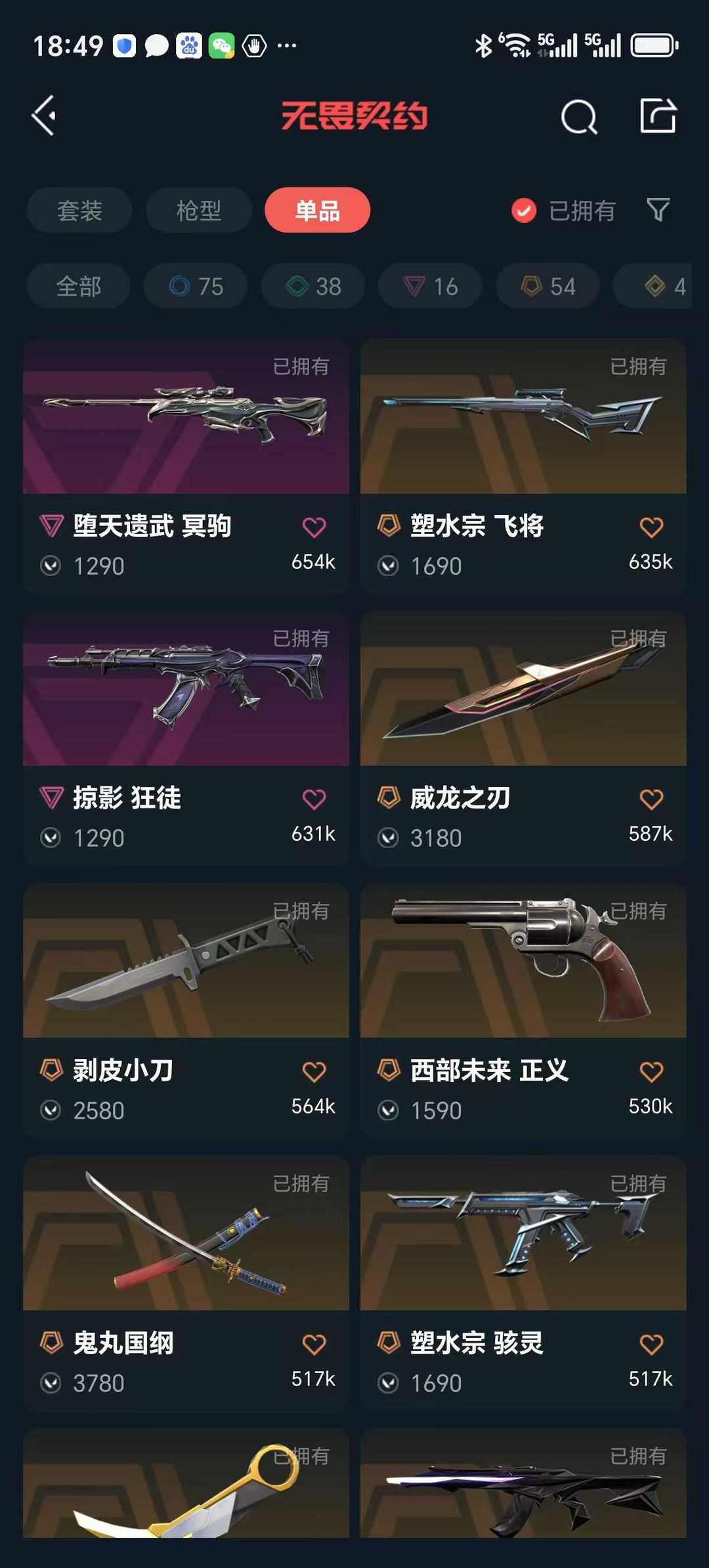
Task: Open the 鬼丸国纲 skin card
Action: pyautogui.click(x=186, y=1284)
